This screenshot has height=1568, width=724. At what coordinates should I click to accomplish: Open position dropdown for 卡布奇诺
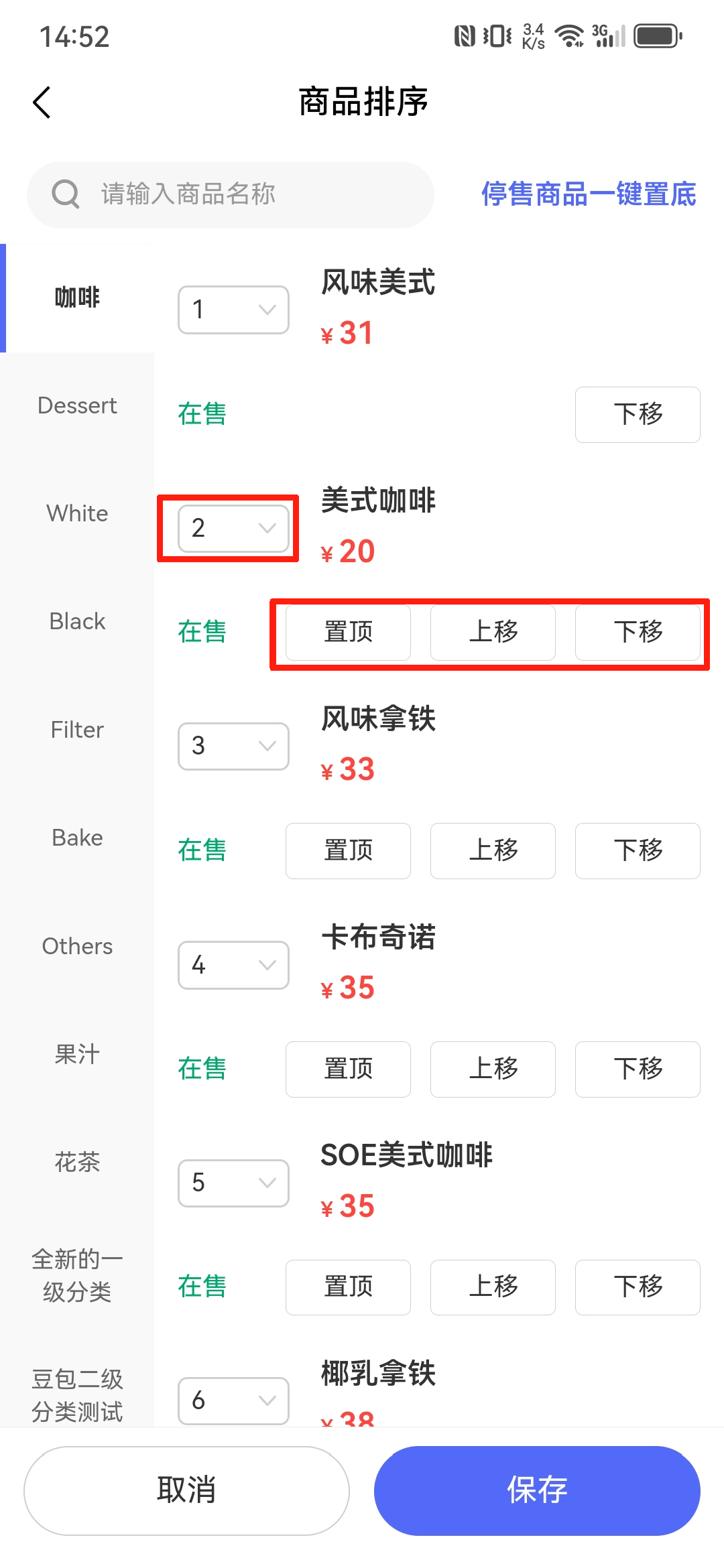point(233,965)
